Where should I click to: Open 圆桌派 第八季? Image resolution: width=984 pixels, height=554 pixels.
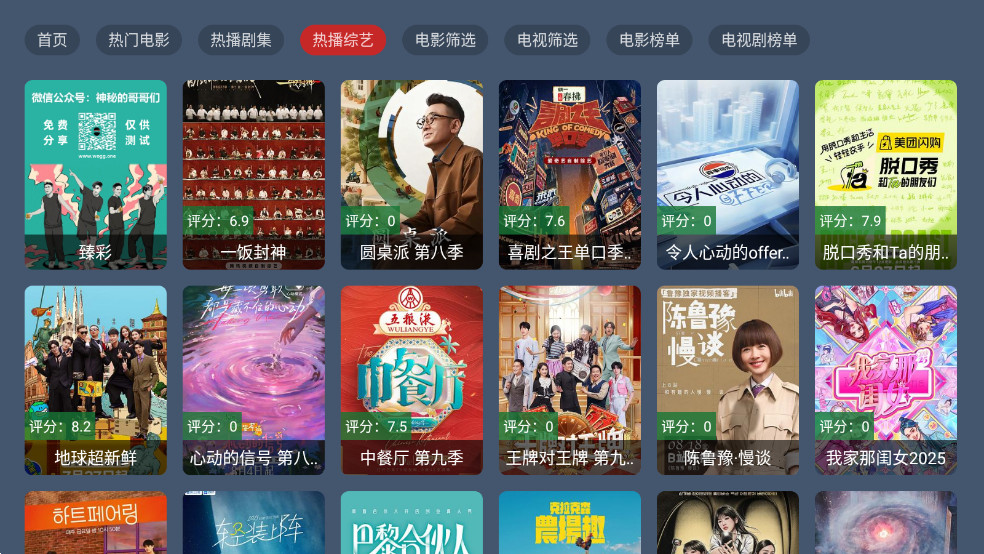pyautogui.click(x=412, y=174)
